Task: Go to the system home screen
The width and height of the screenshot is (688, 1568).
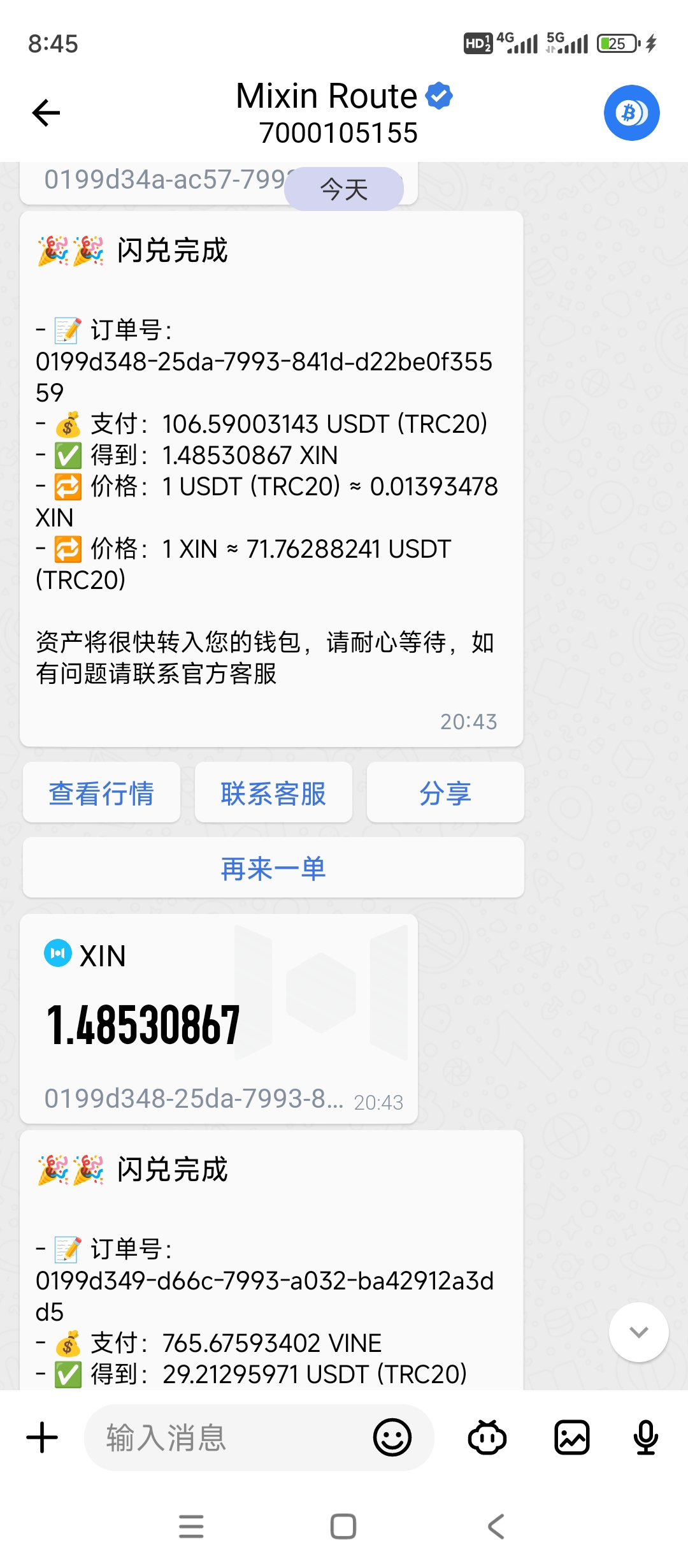Action: [343, 1527]
